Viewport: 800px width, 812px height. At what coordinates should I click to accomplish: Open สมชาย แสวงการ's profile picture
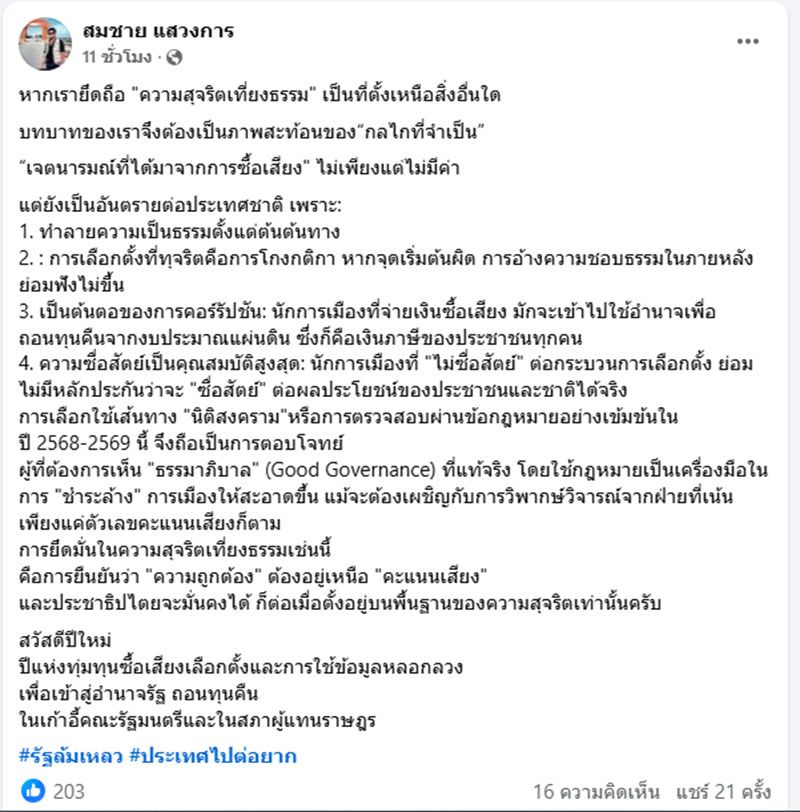click(x=45, y=43)
